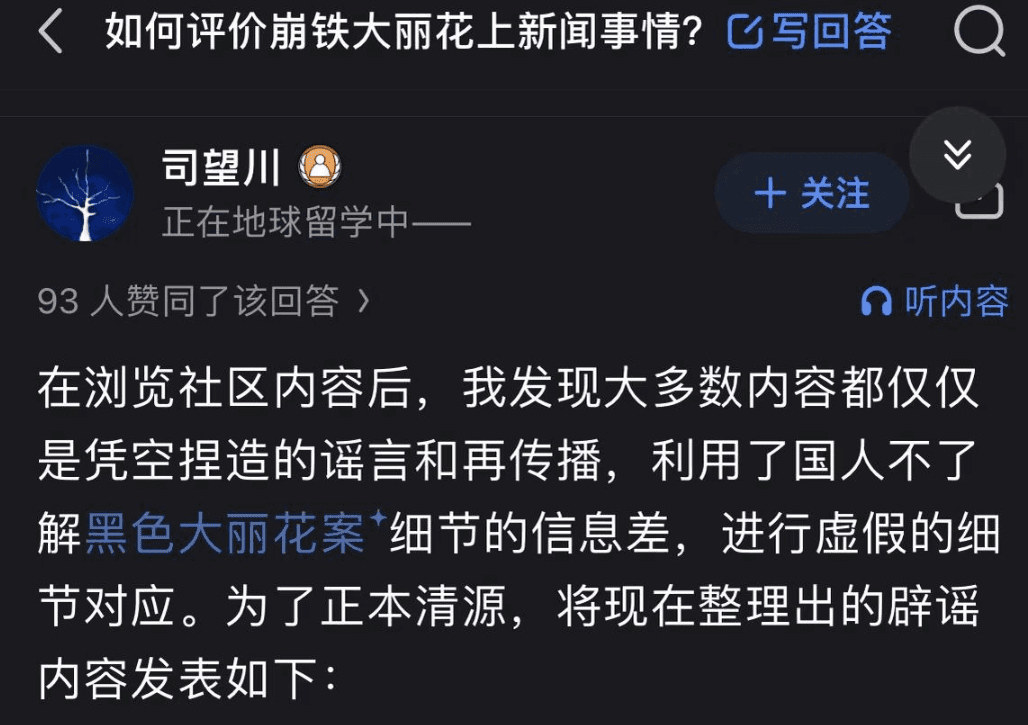Open the 黑色大丽花案 keyword link
1028x725 pixels.
226,532
